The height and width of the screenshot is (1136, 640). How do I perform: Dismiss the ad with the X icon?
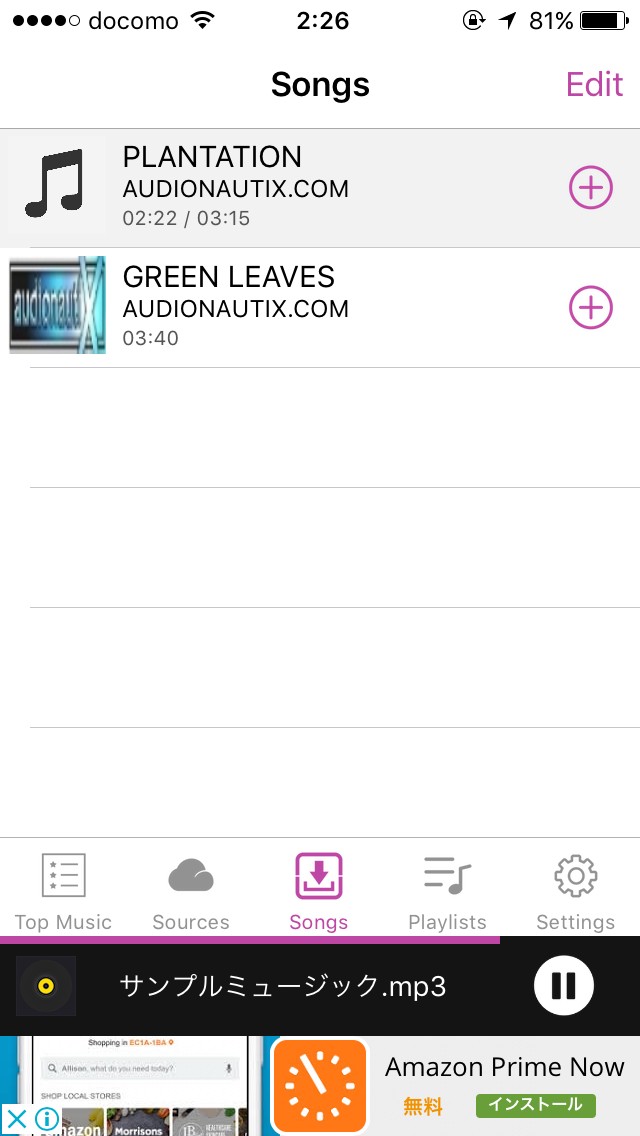tap(17, 1118)
